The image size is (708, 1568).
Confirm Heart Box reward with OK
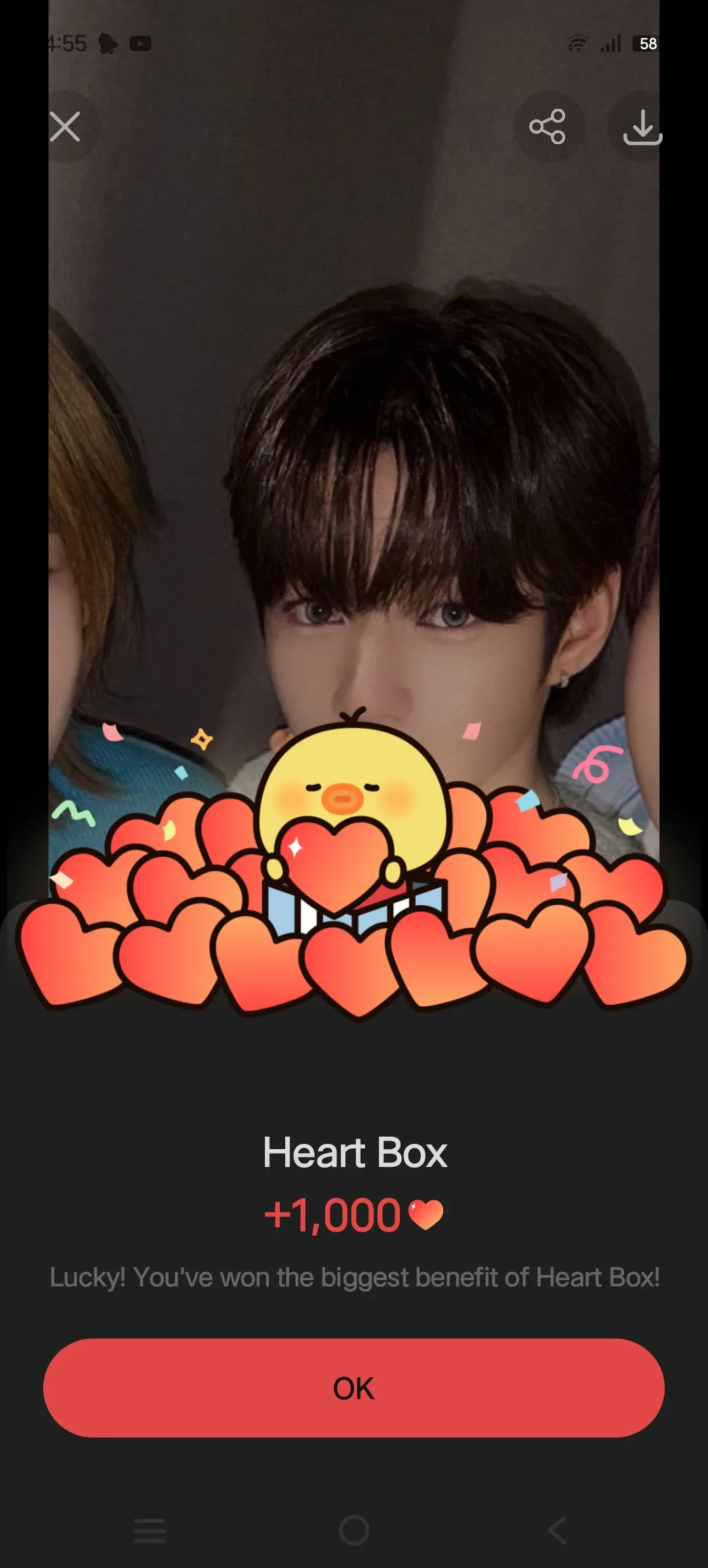click(354, 1388)
